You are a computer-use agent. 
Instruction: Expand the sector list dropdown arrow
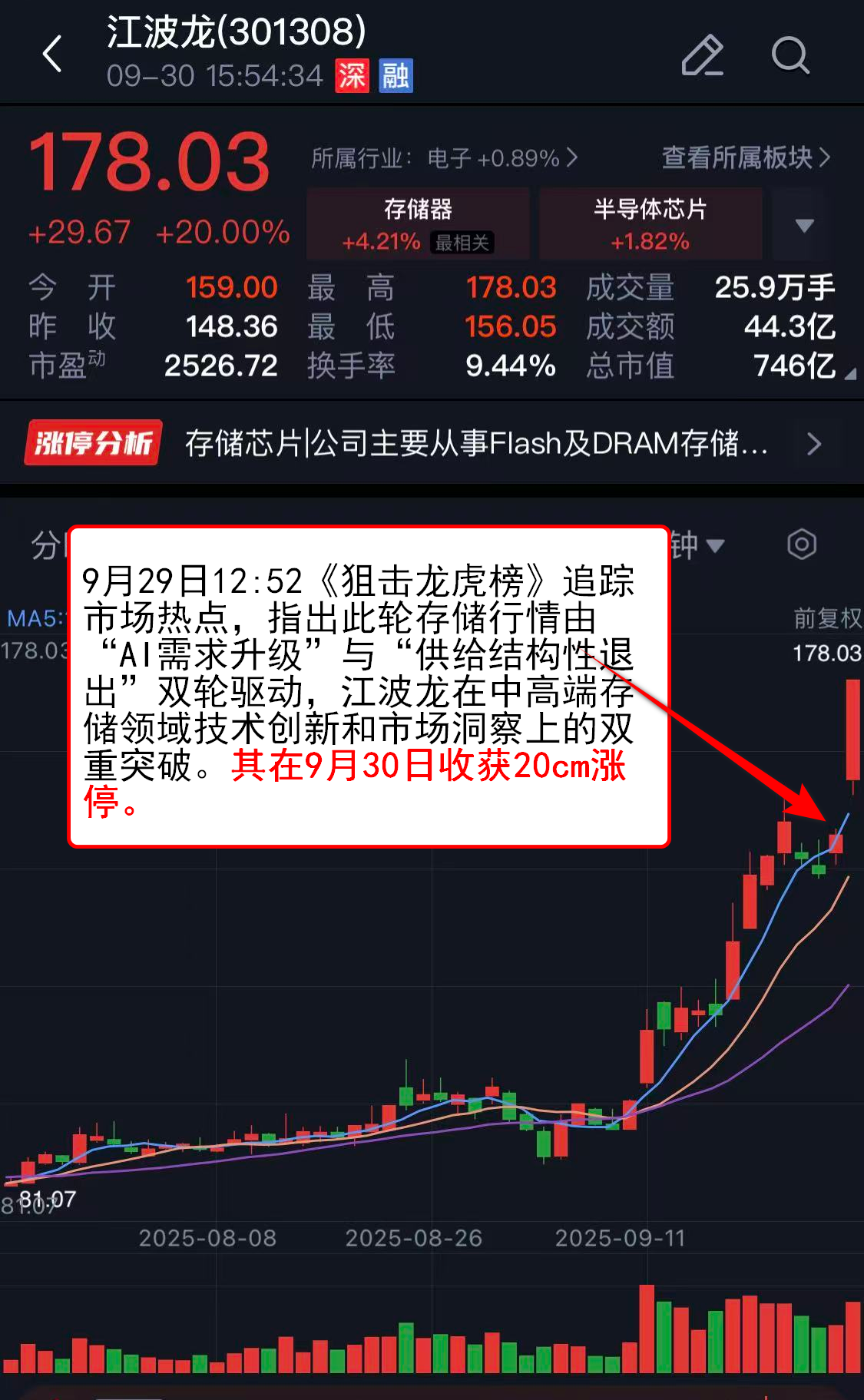tap(804, 225)
